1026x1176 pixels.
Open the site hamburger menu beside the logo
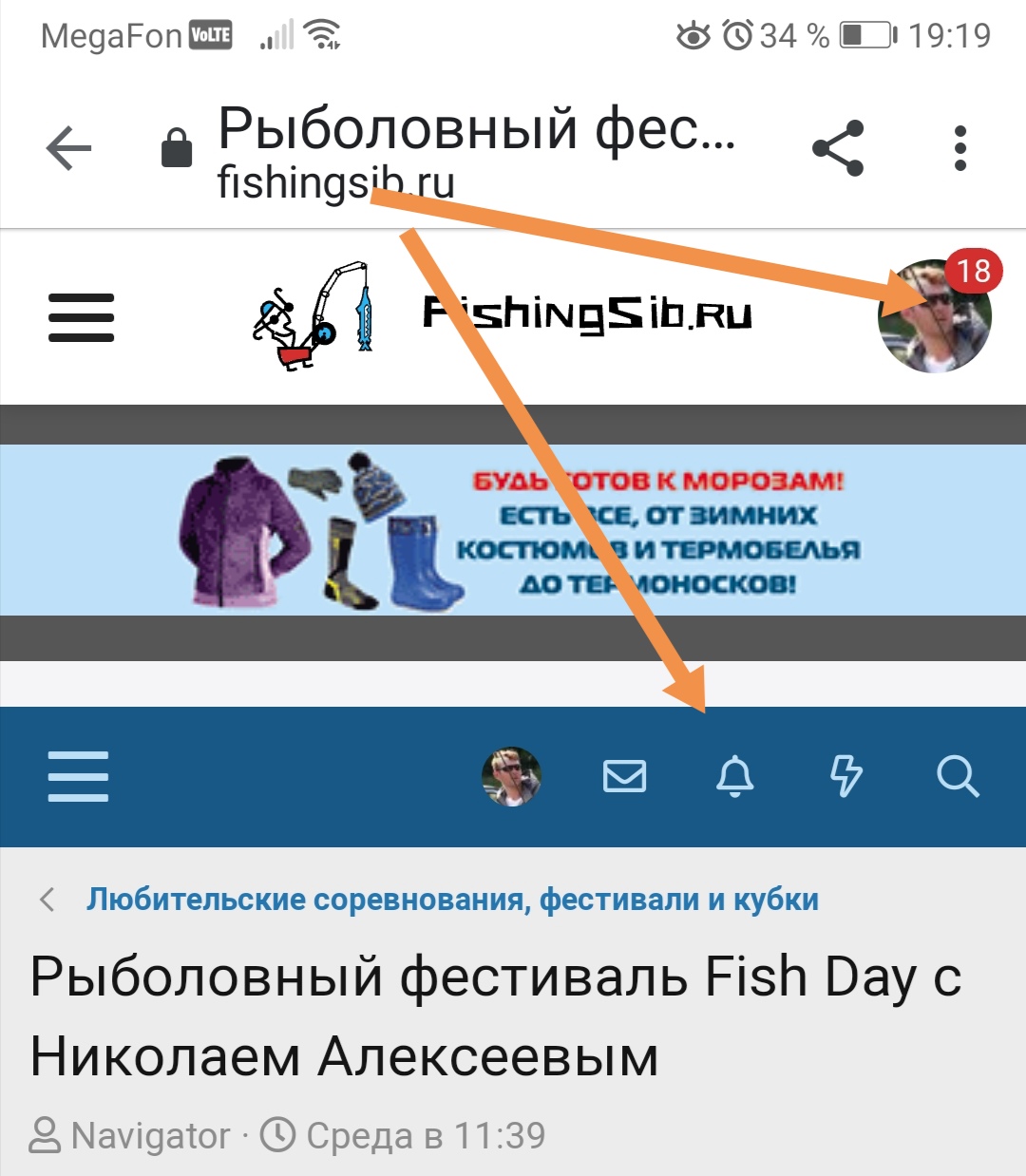81,317
